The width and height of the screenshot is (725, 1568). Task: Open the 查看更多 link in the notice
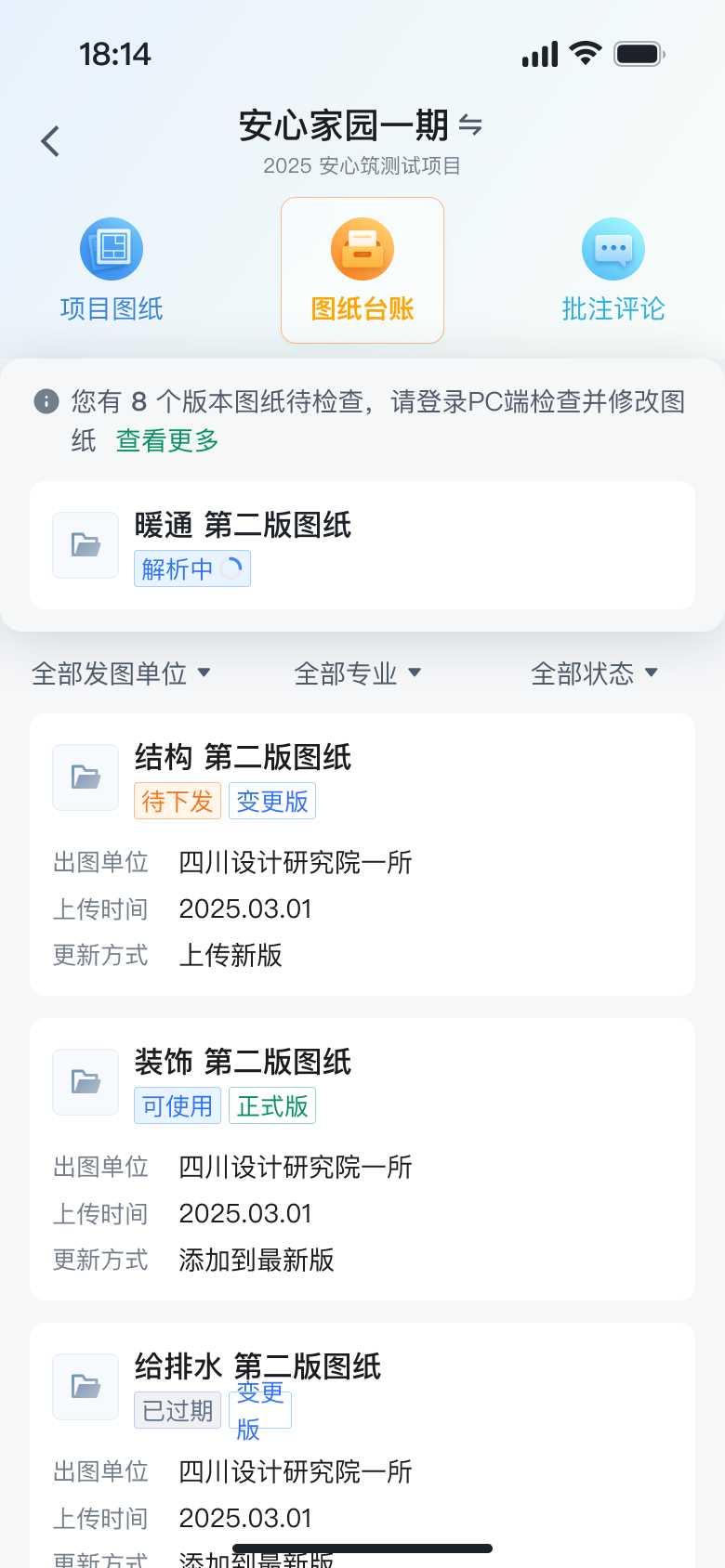point(166,439)
